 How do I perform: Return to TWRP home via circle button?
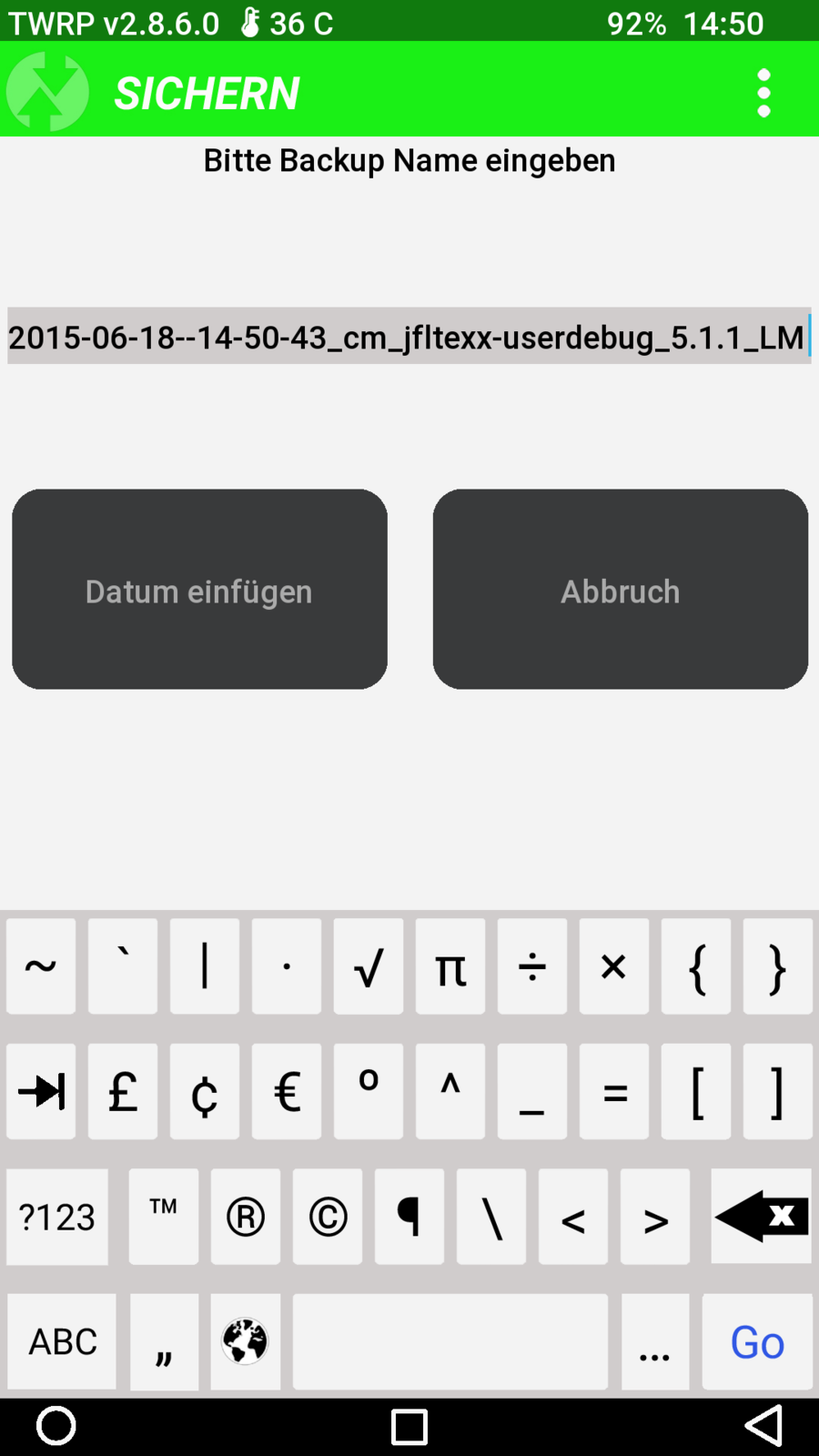point(56,1425)
